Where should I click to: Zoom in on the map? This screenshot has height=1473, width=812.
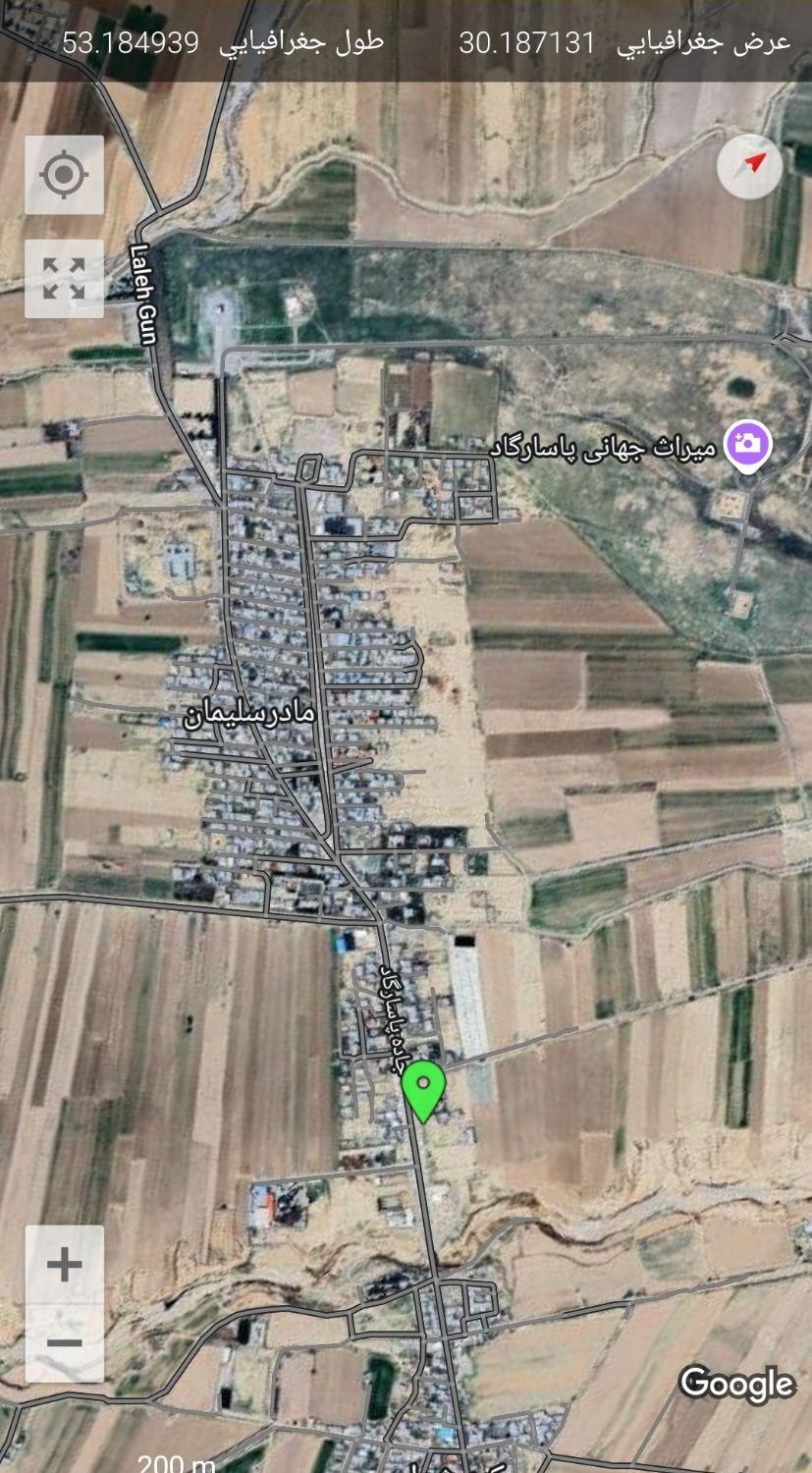coord(64,1264)
